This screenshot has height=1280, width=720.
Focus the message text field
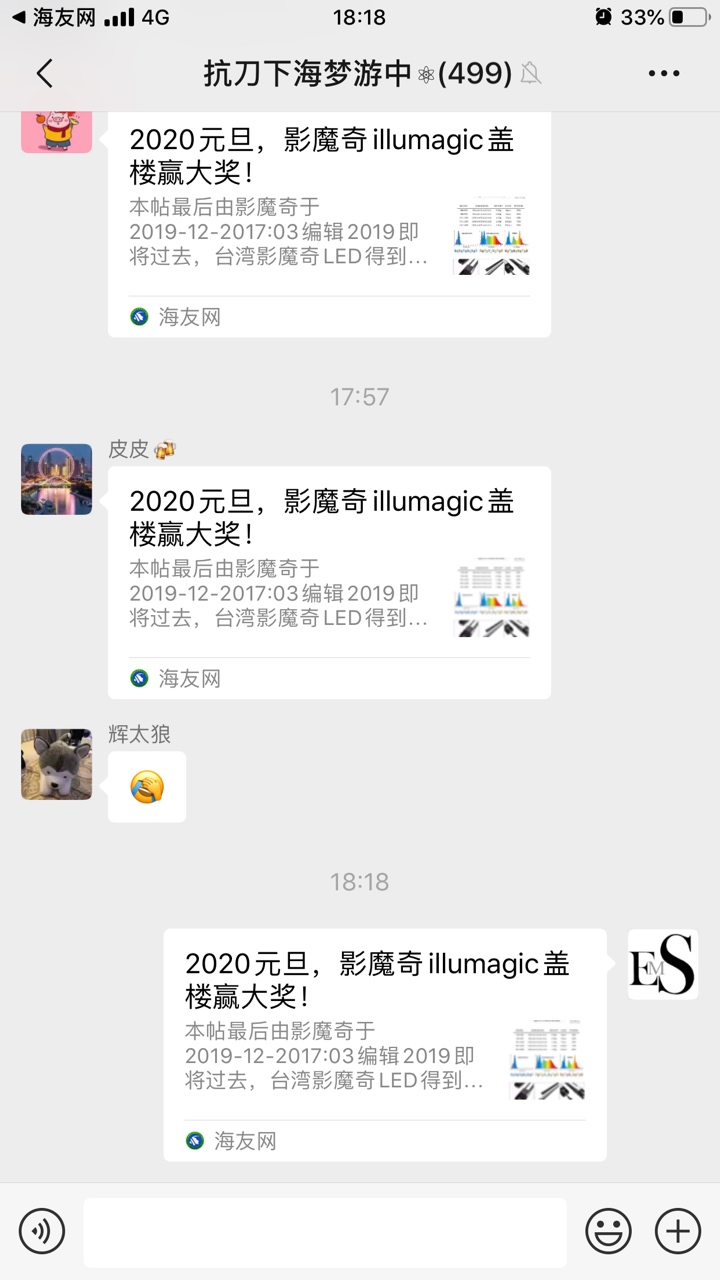(325, 1231)
